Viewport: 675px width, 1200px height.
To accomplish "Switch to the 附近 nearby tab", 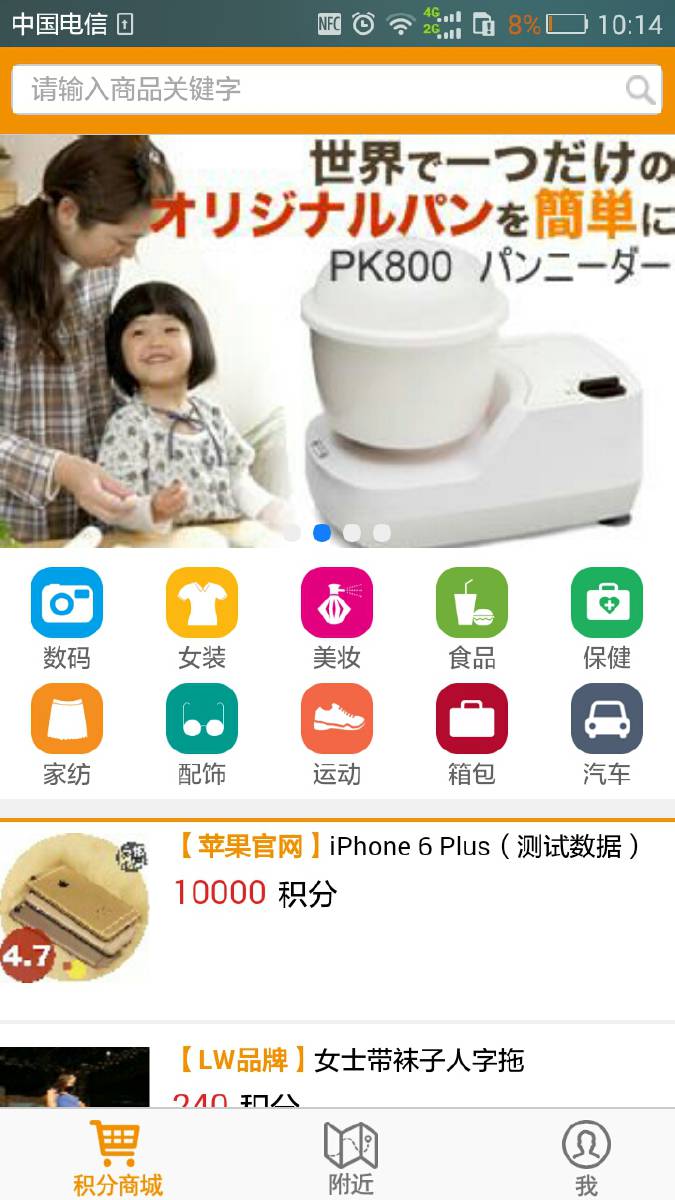I will [x=351, y=1157].
